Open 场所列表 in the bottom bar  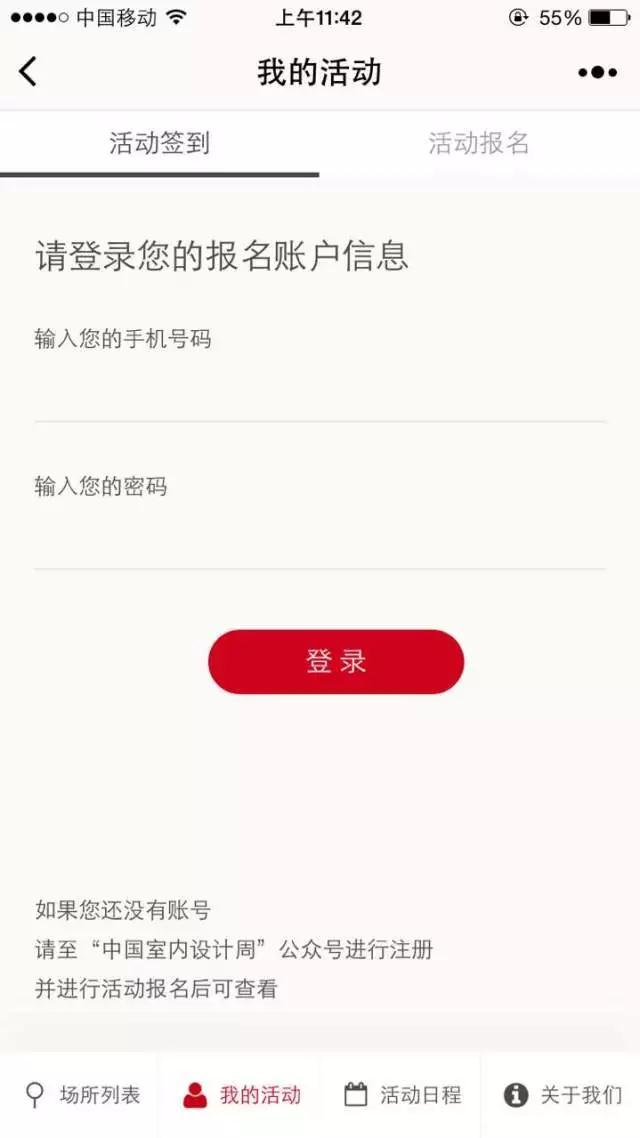(81, 1094)
